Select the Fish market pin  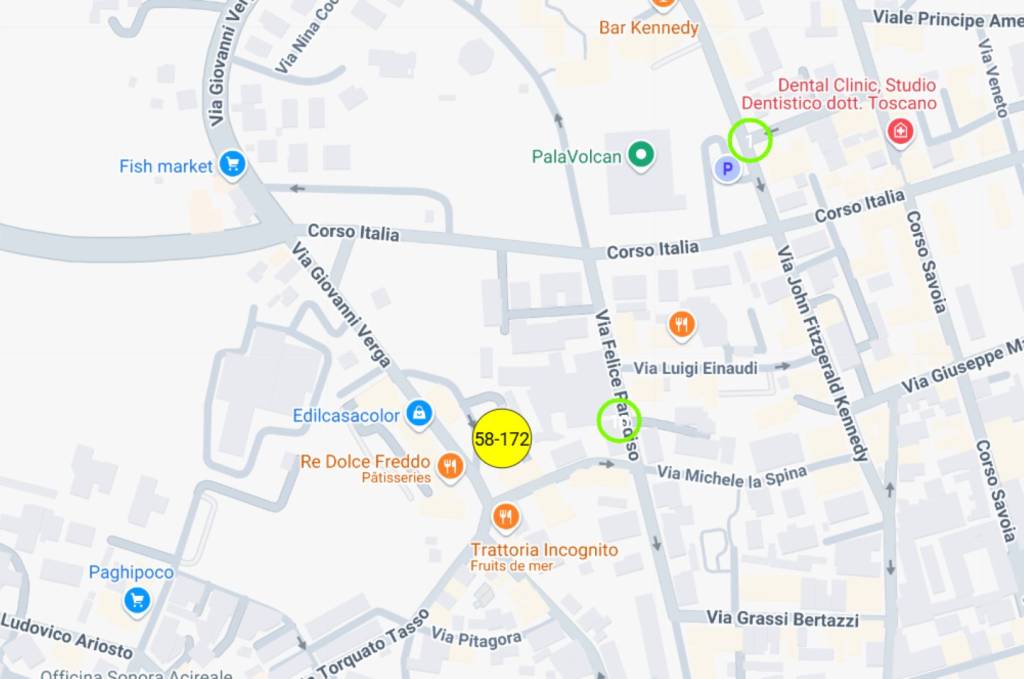pyautogui.click(x=232, y=165)
